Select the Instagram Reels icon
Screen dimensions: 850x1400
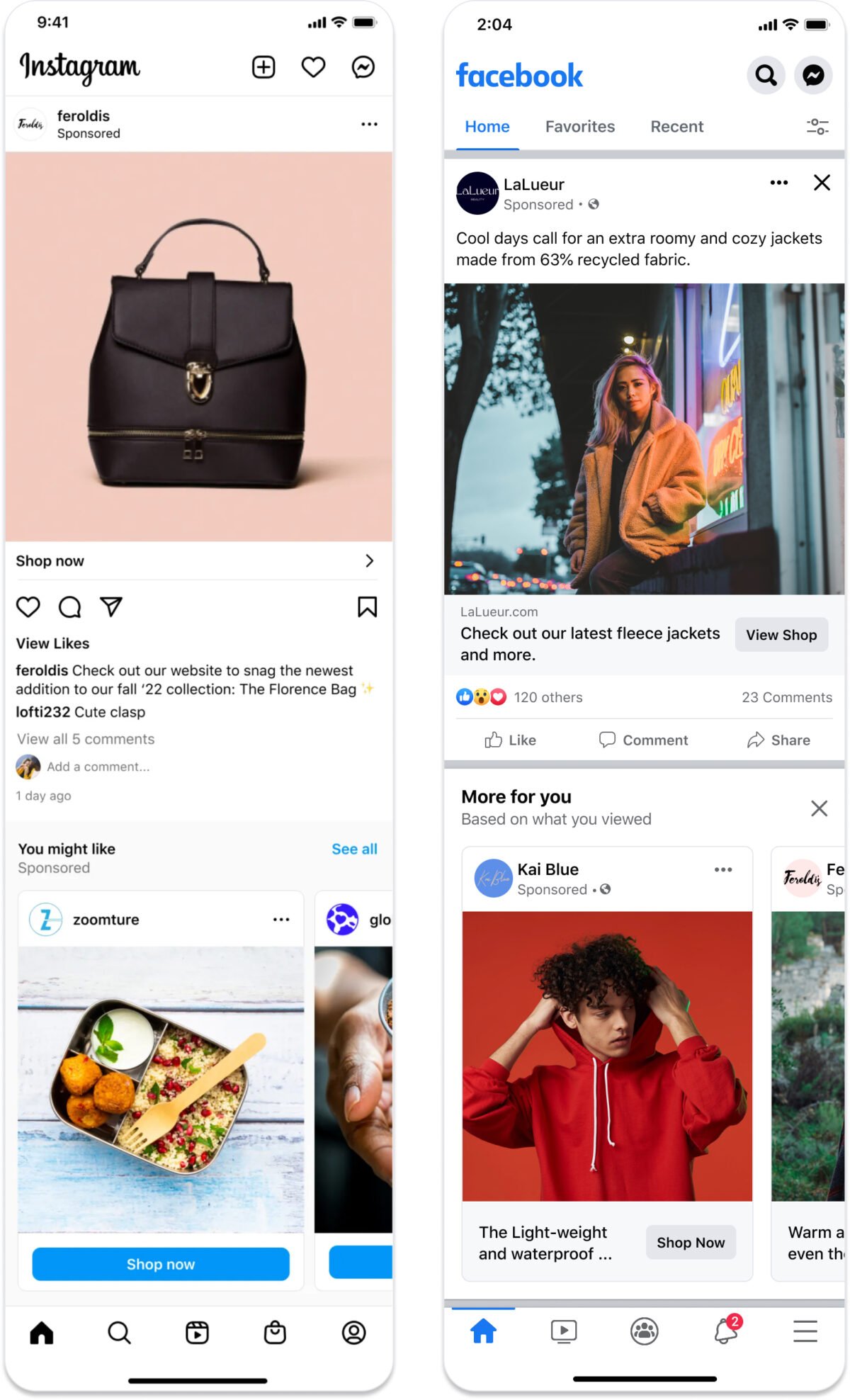196,1332
